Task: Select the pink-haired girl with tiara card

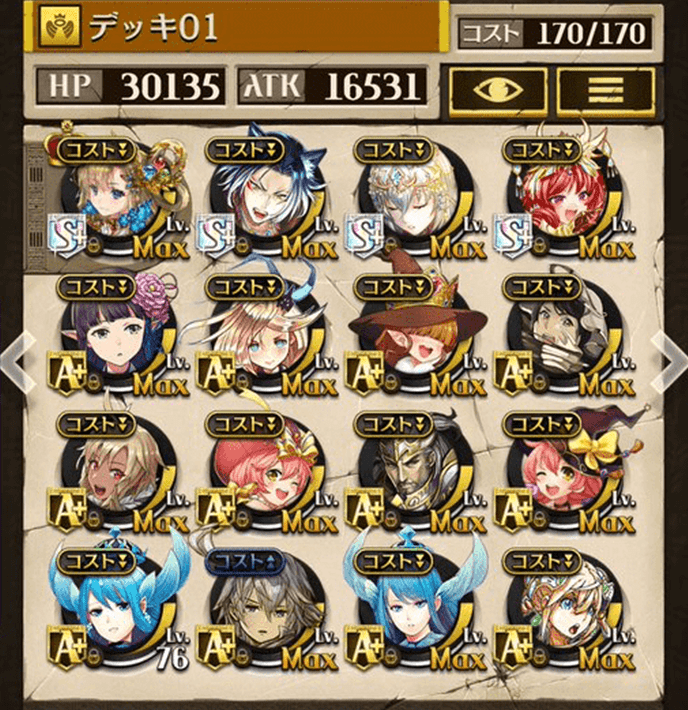Action: [x=262, y=474]
